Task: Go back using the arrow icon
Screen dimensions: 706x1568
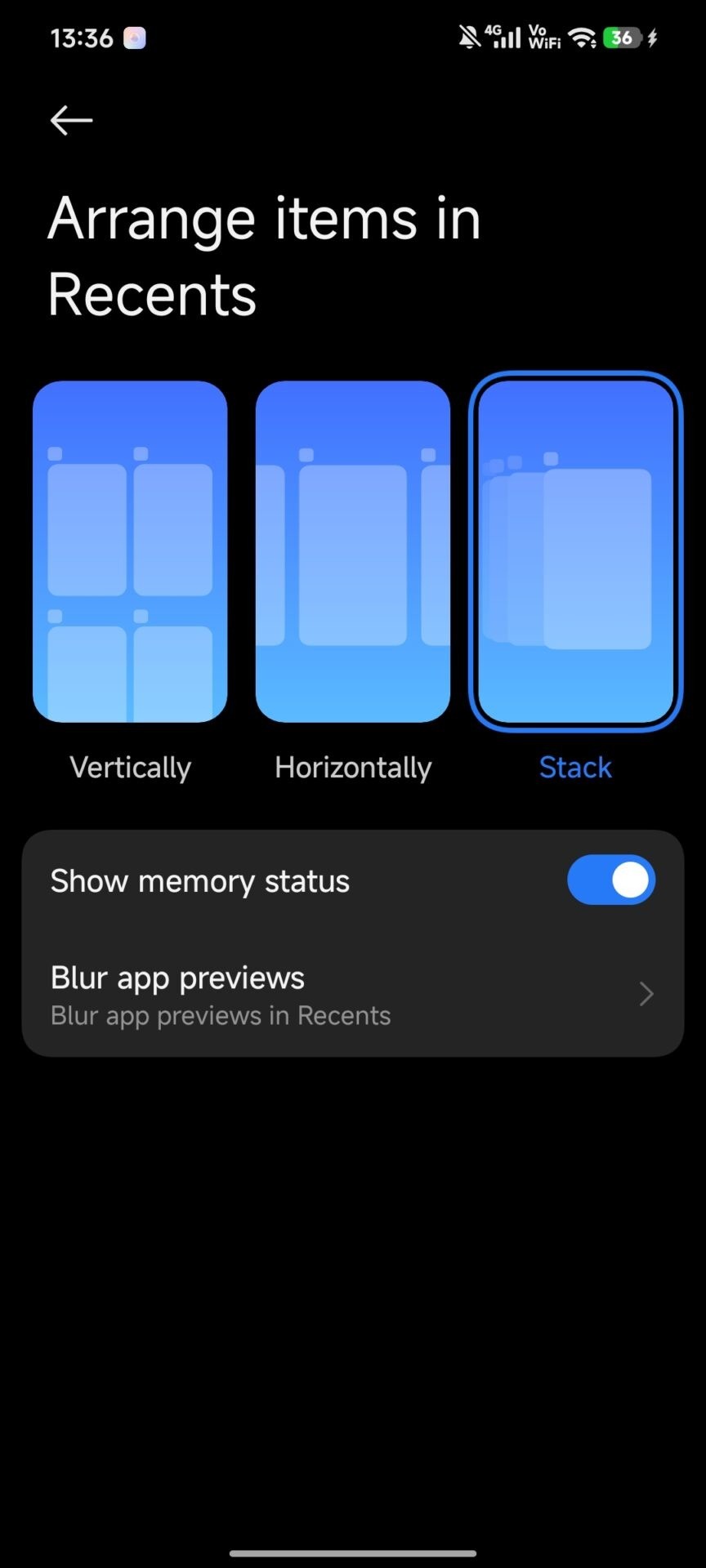Action: (71, 120)
